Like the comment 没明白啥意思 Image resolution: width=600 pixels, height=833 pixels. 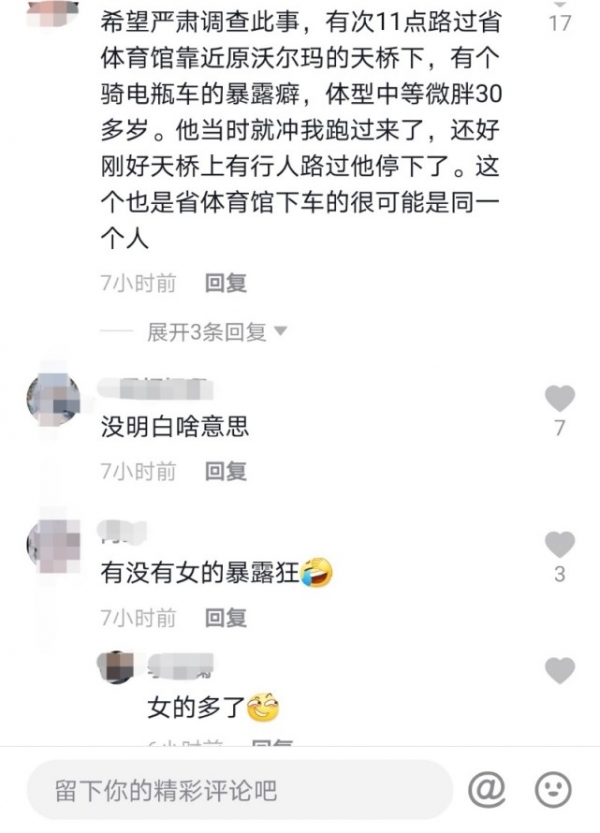click(x=560, y=399)
